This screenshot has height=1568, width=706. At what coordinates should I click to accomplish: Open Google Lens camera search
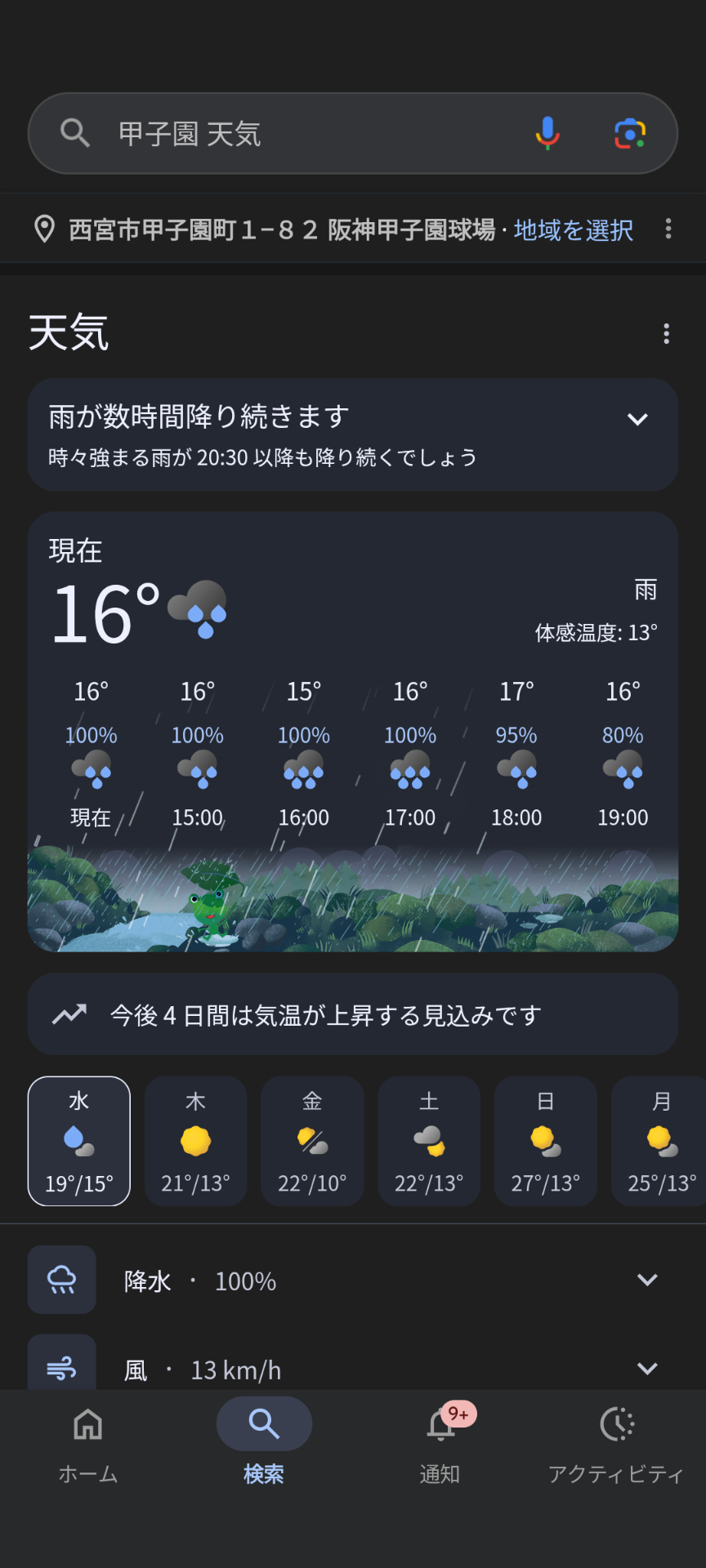[630, 133]
